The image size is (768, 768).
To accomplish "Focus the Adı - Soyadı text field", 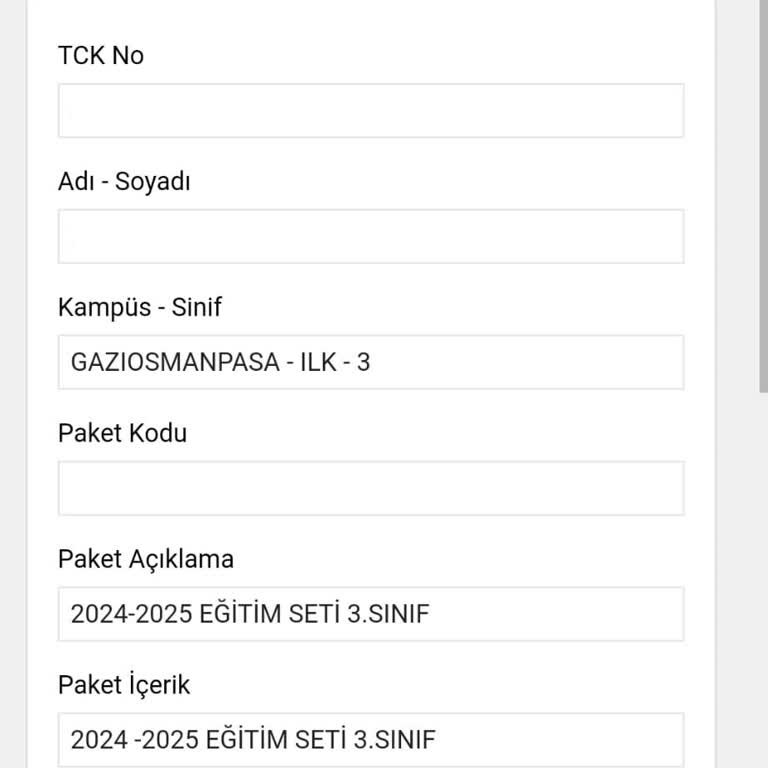I will pyautogui.click(x=370, y=236).
